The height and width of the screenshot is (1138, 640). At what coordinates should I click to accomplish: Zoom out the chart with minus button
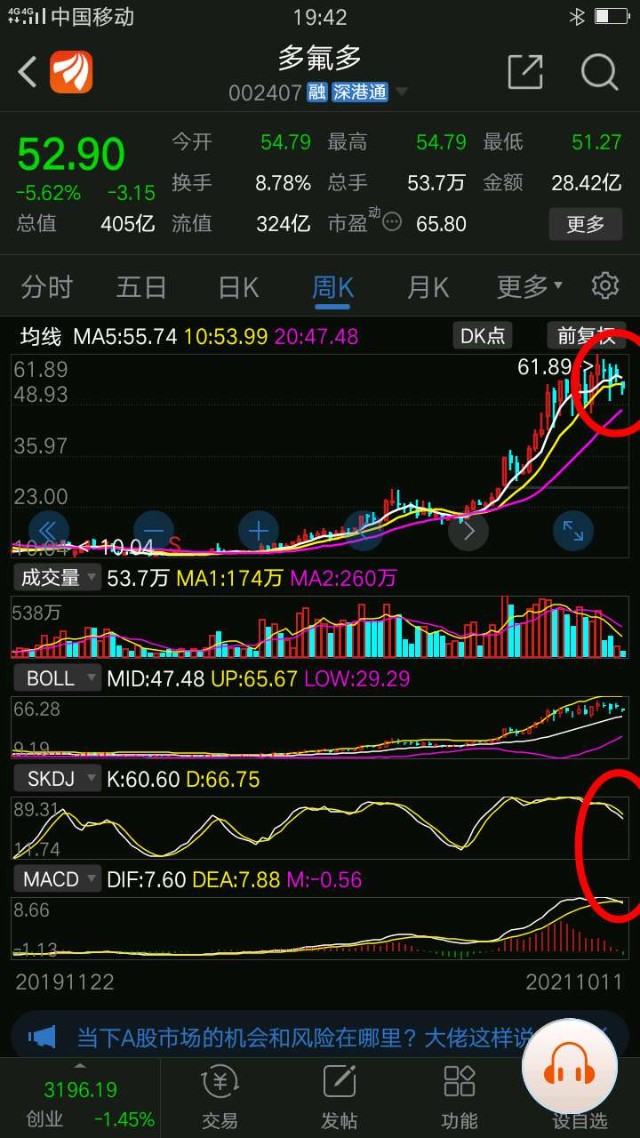[154, 531]
